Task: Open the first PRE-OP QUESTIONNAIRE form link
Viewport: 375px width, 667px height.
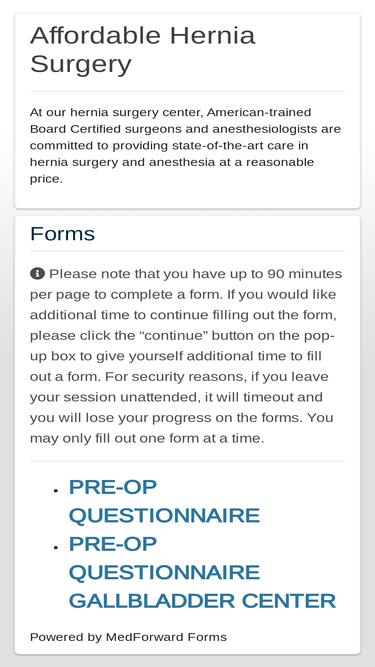Action: click(164, 501)
